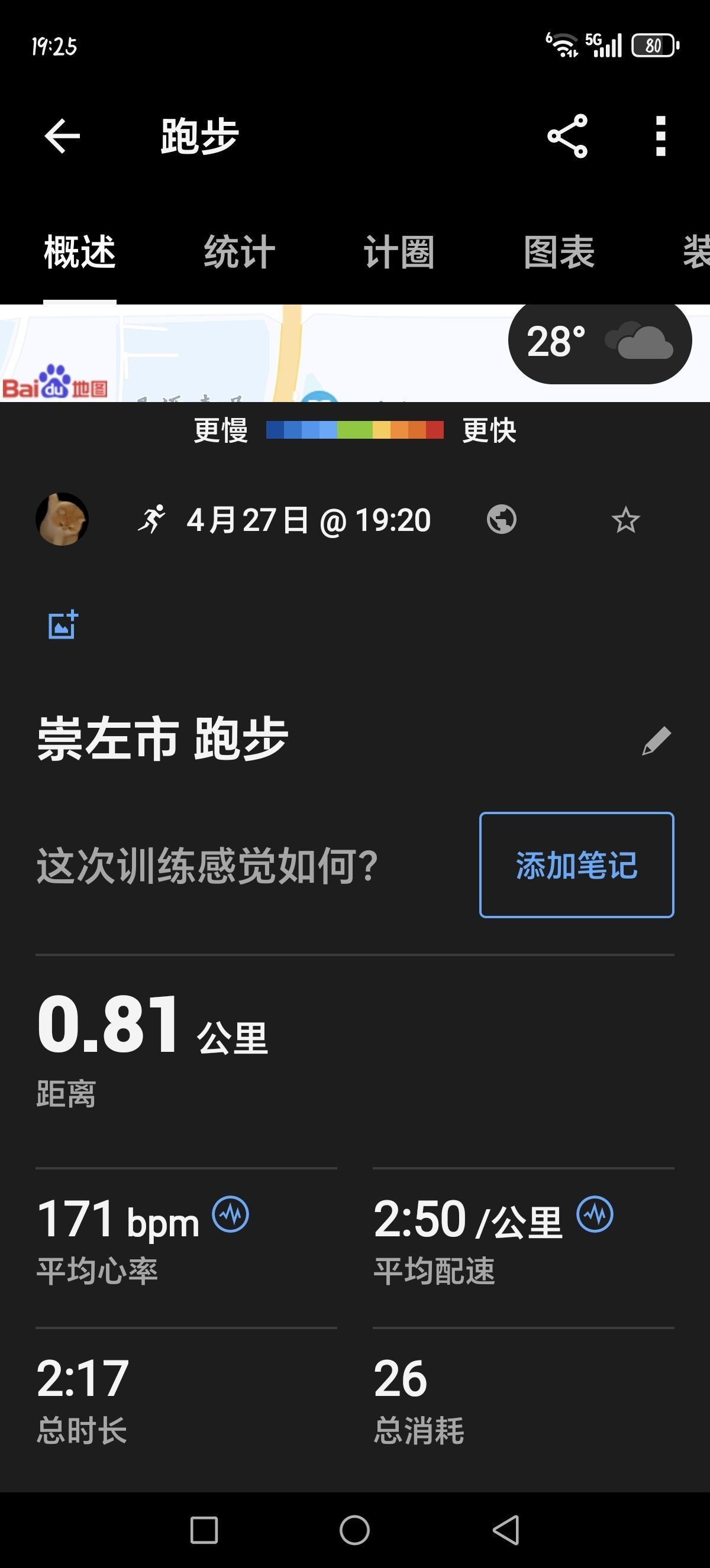This screenshot has height=1568, width=710.
Task: Open the 28° weather badge
Action: tap(599, 342)
